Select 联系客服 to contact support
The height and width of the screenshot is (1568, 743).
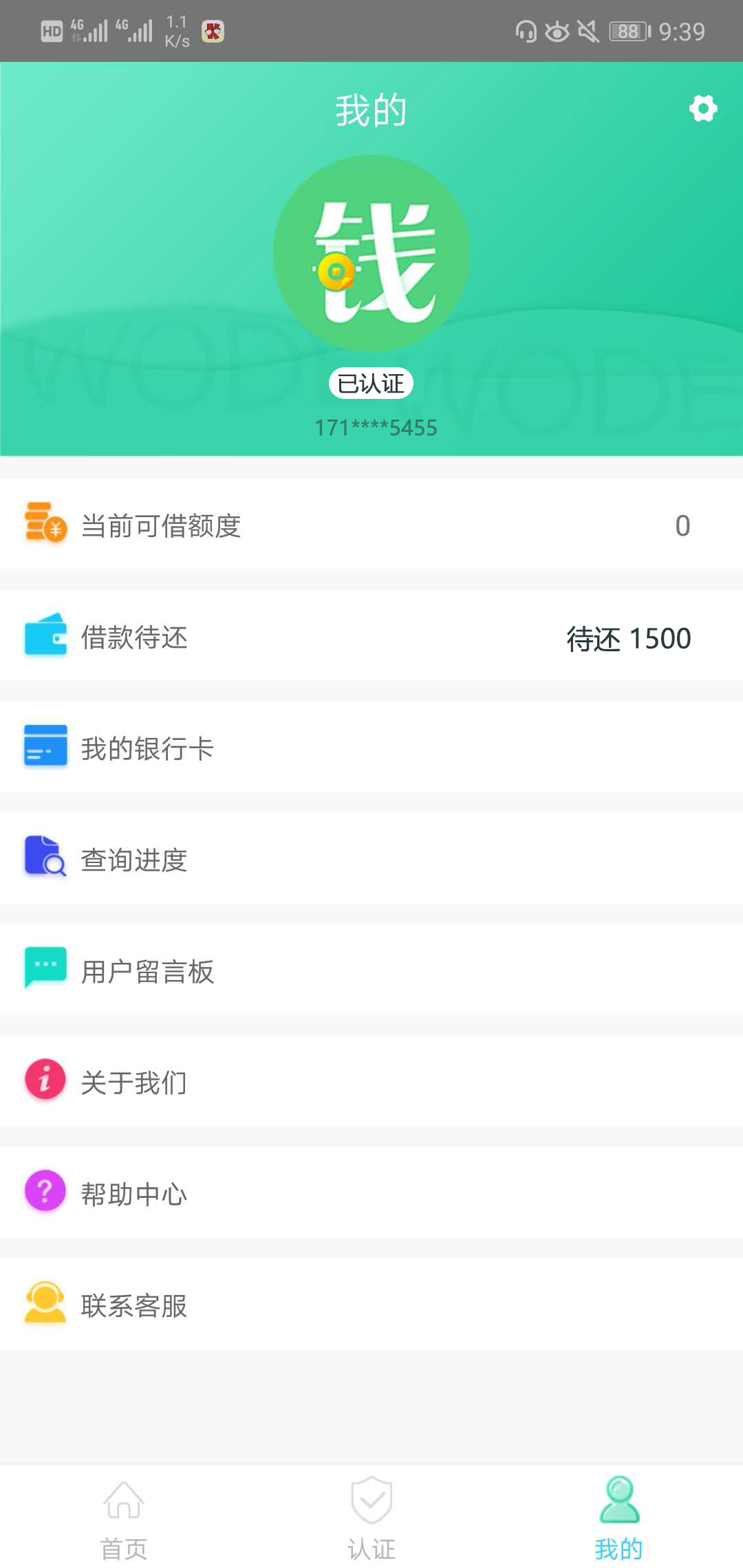[x=371, y=1305]
